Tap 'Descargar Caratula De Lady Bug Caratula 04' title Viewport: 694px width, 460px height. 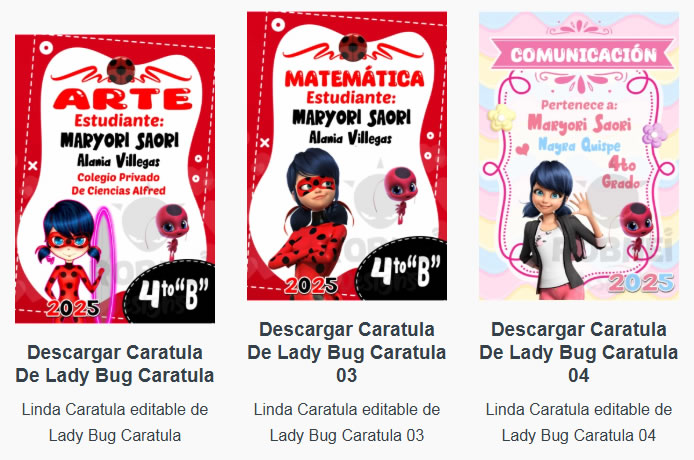pos(578,352)
